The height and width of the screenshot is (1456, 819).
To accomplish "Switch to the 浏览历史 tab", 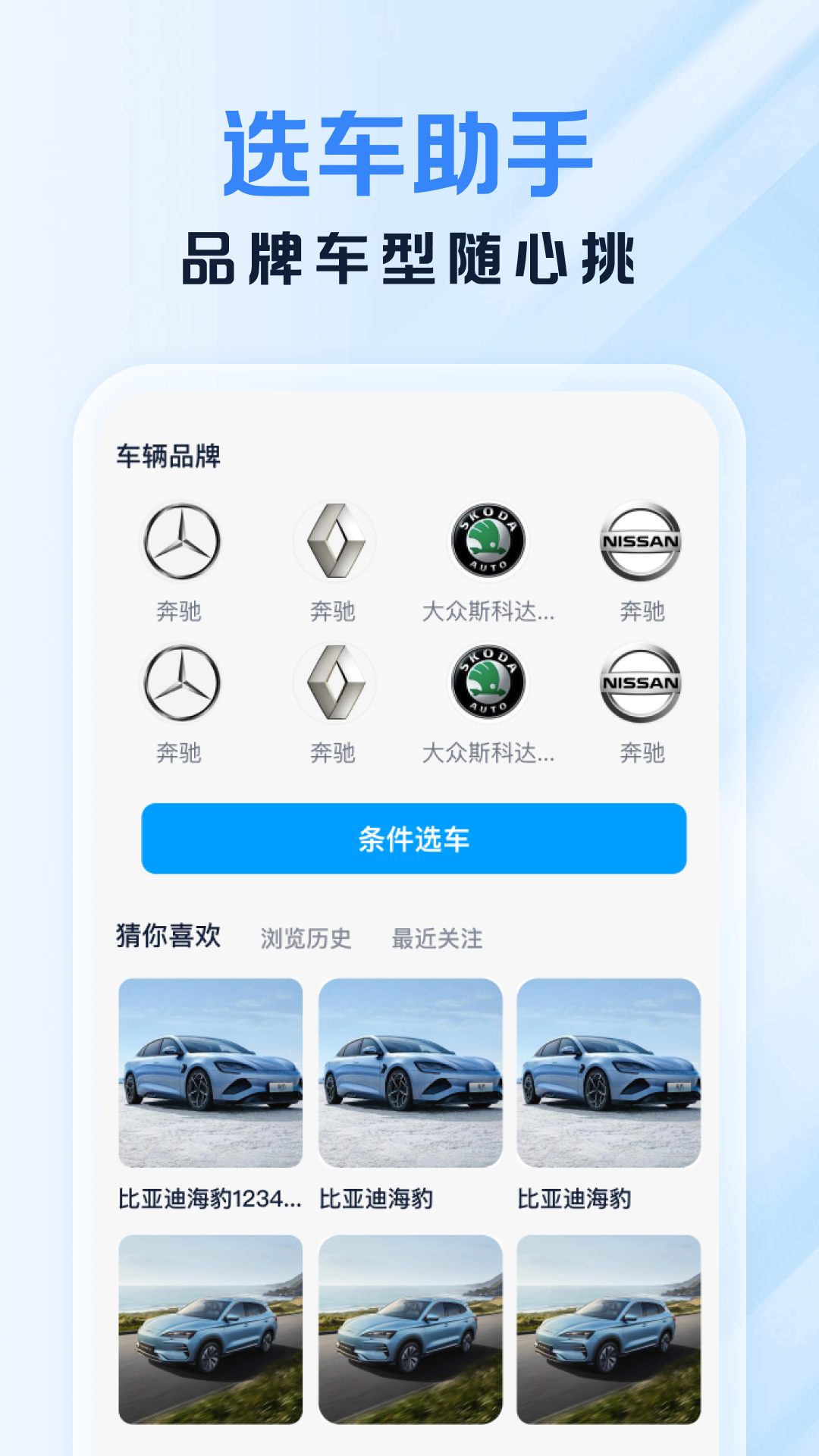I will [306, 938].
